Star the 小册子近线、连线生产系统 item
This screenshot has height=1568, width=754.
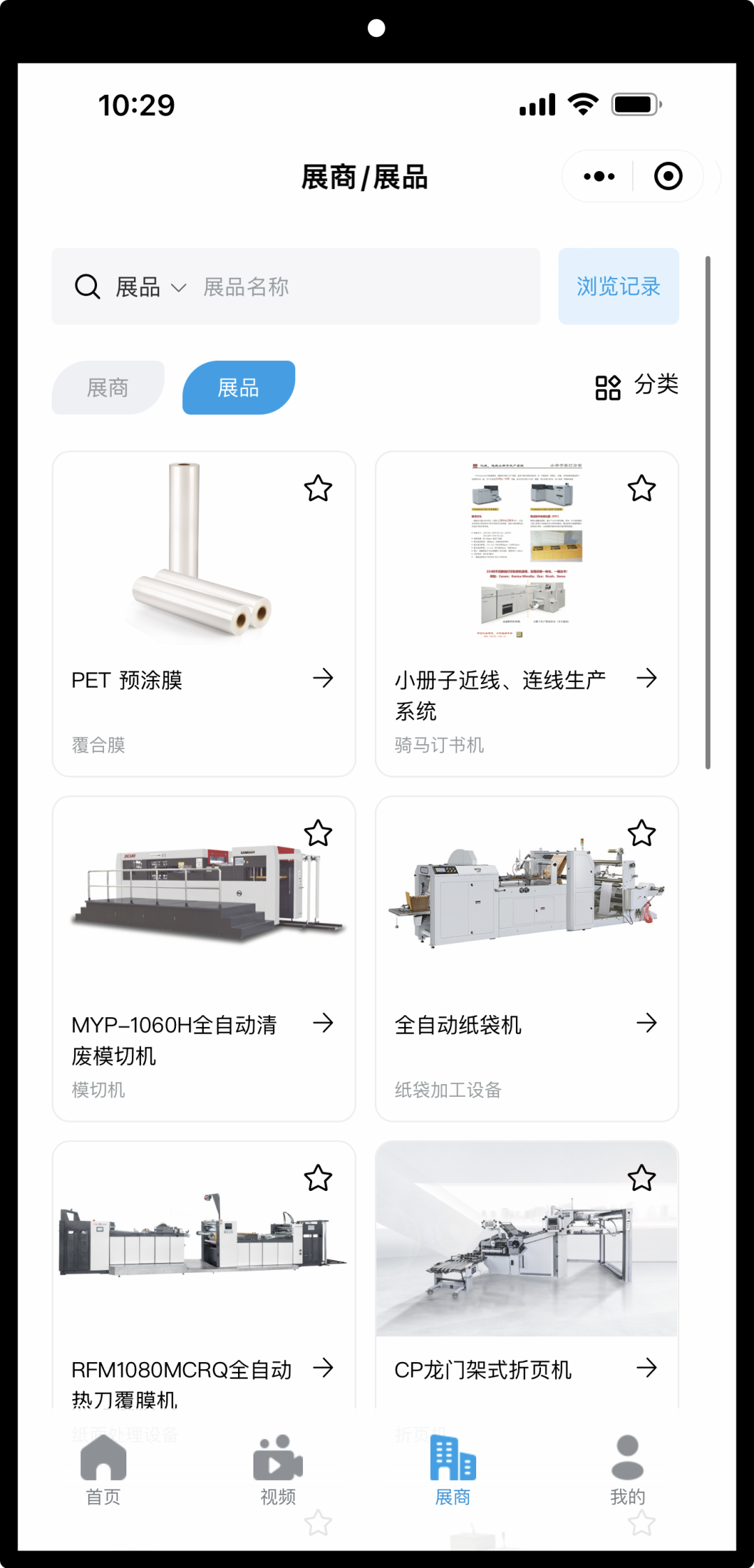coord(642,489)
